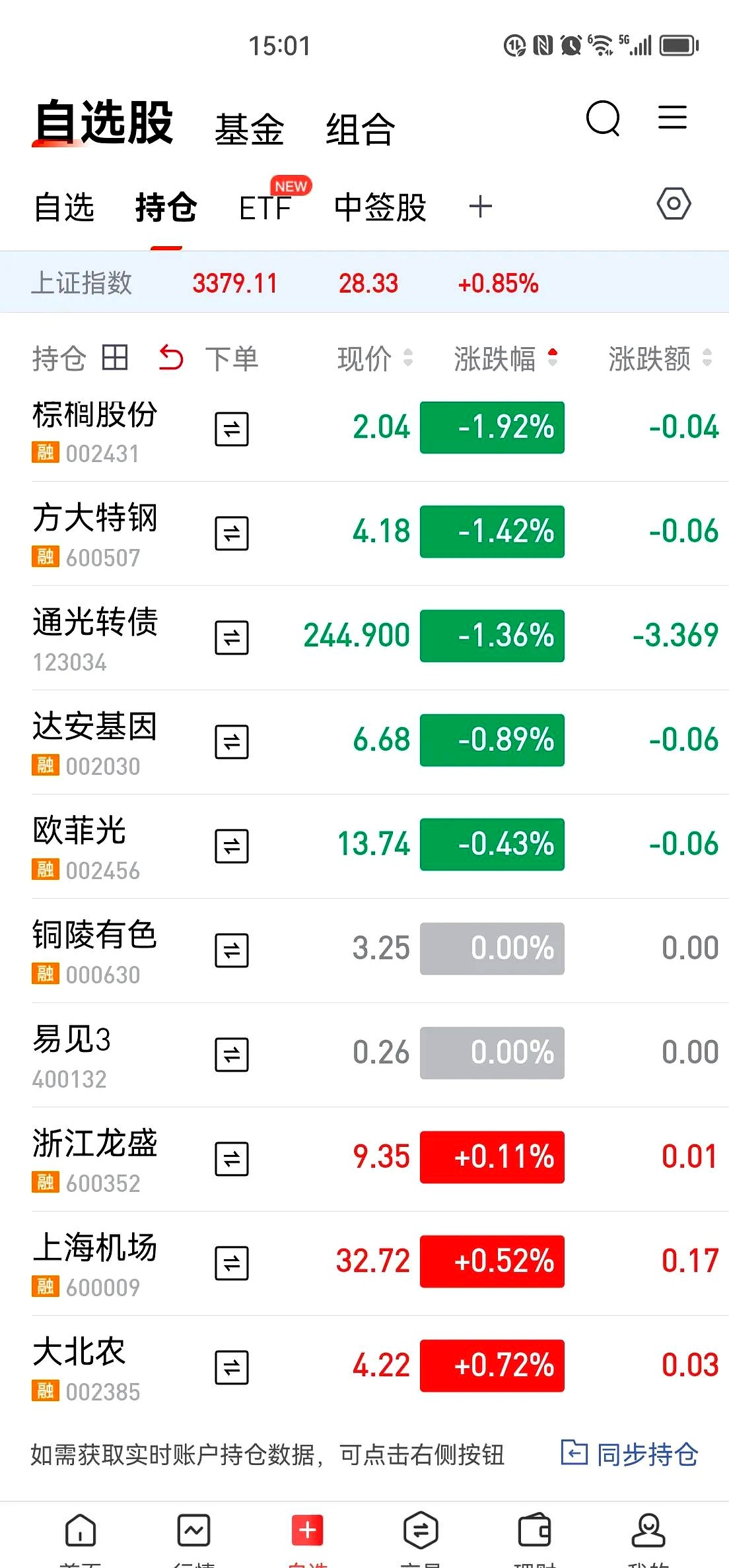Switch to the ETF tab

(x=264, y=208)
